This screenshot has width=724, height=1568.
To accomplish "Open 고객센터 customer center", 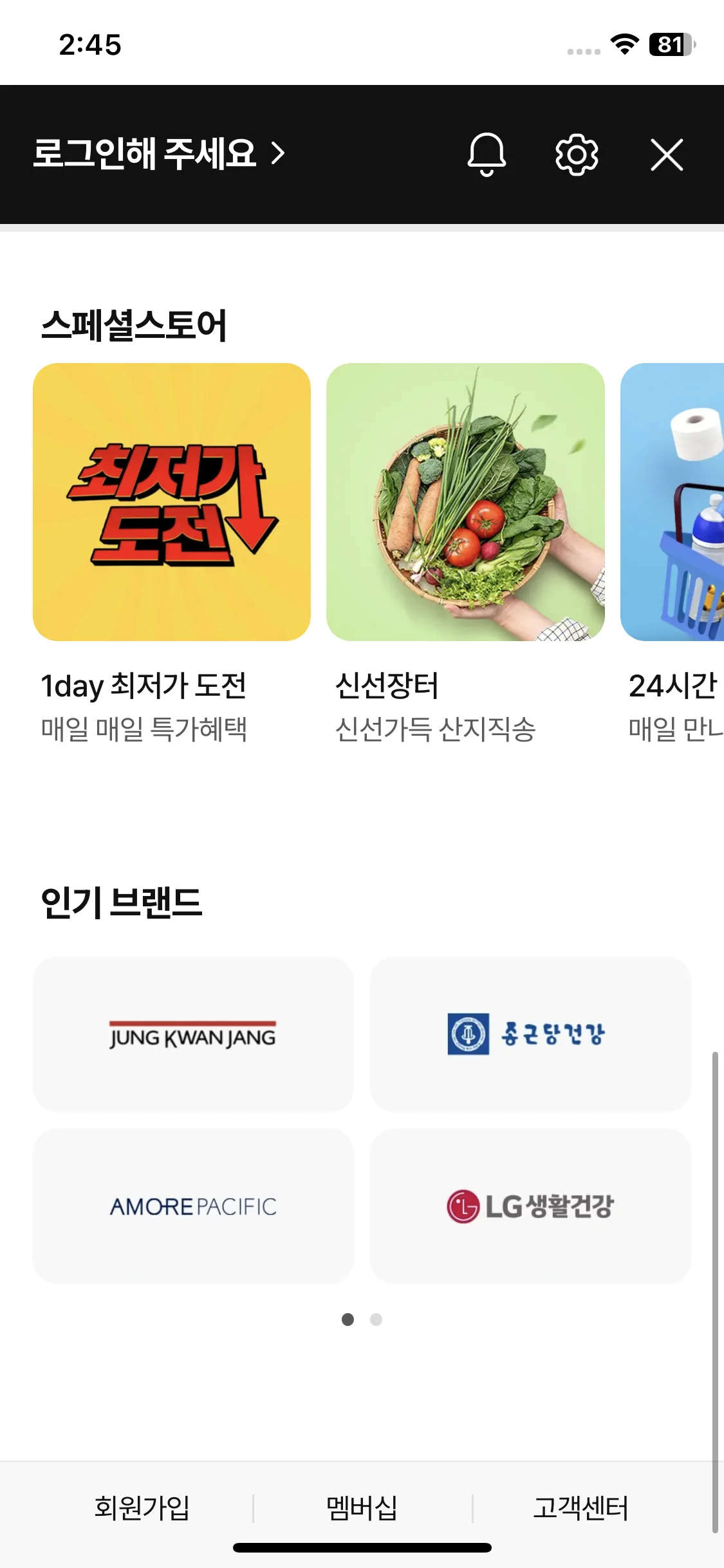I will 580,1508.
